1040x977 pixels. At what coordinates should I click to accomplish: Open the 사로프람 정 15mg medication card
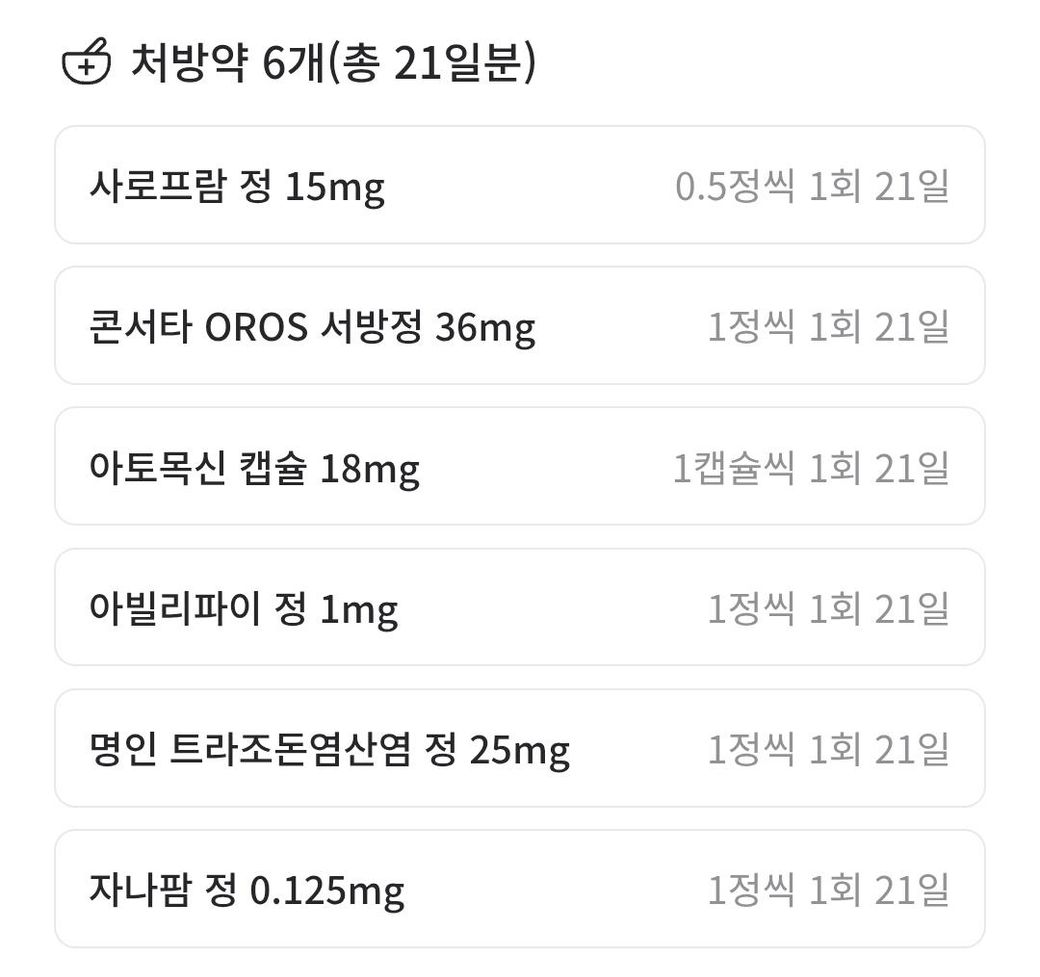pos(519,185)
